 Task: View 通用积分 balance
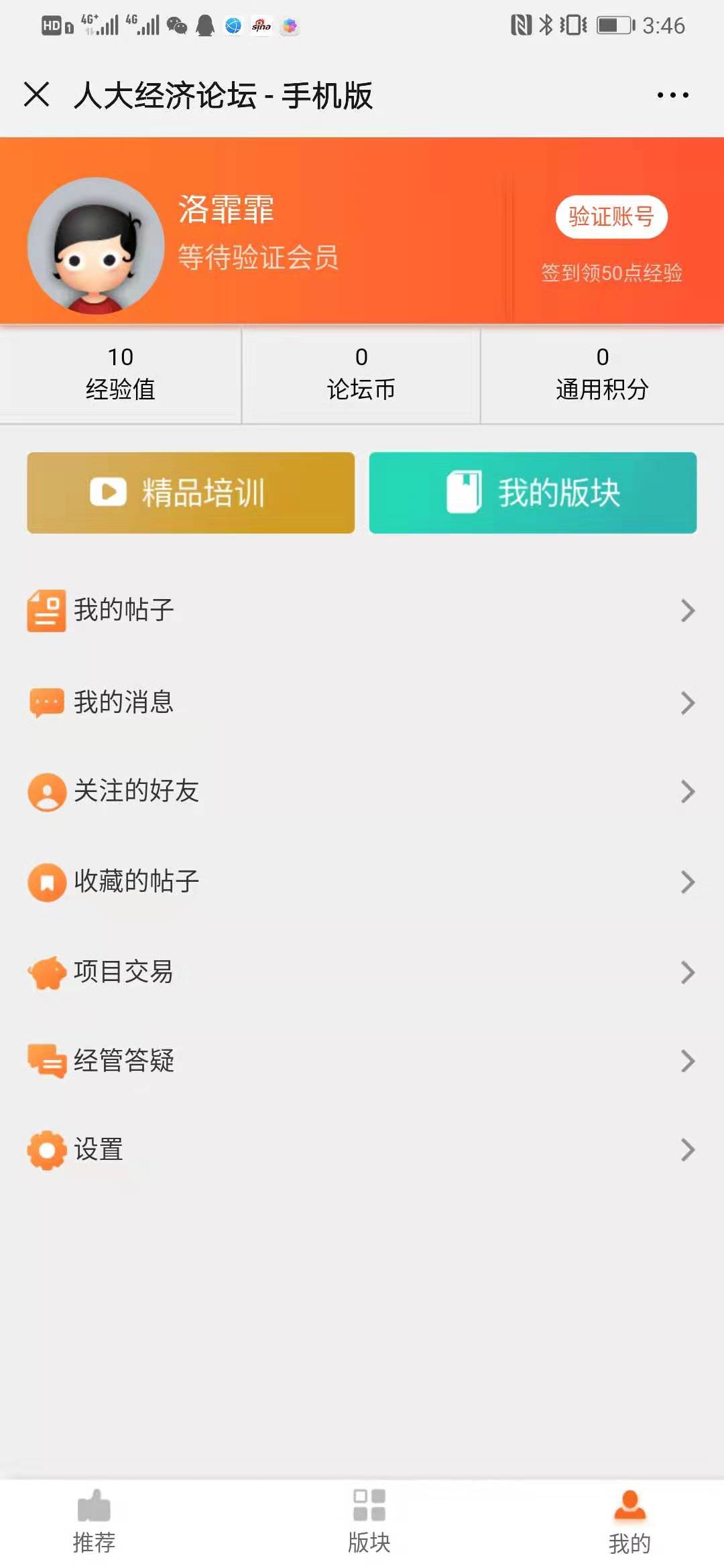[x=602, y=374]
